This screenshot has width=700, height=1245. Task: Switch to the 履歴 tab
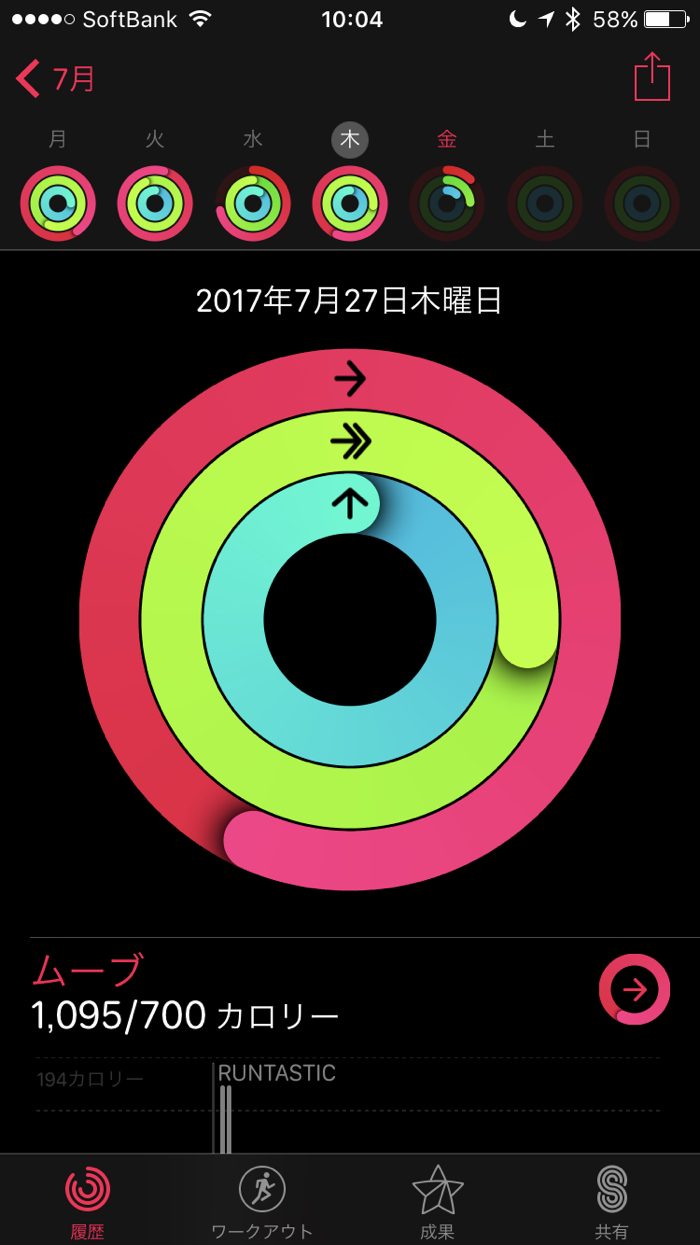click(x=88, y=1200)
